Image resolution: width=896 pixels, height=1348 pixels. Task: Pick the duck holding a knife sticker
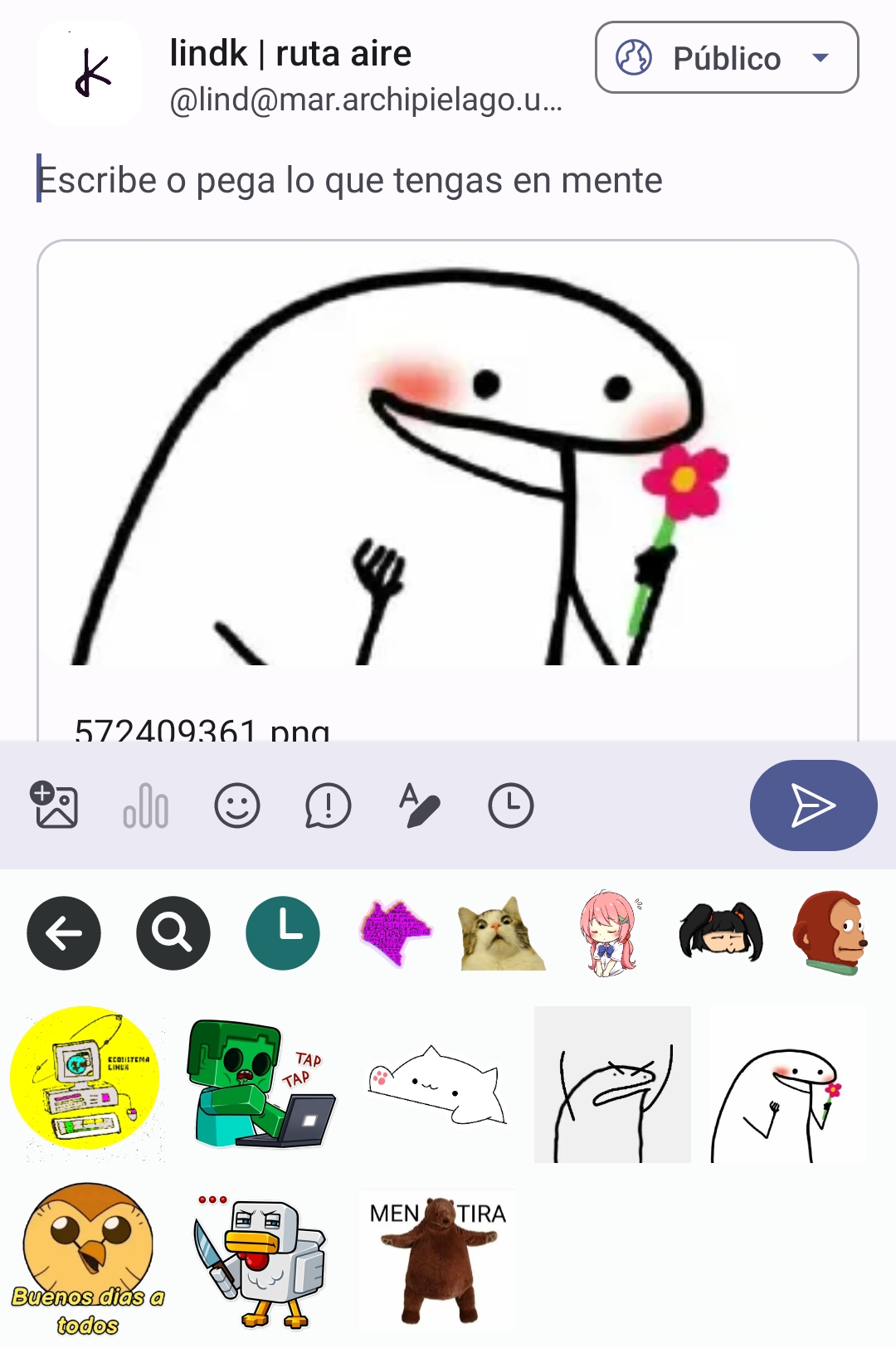(x=261, y=1258)
